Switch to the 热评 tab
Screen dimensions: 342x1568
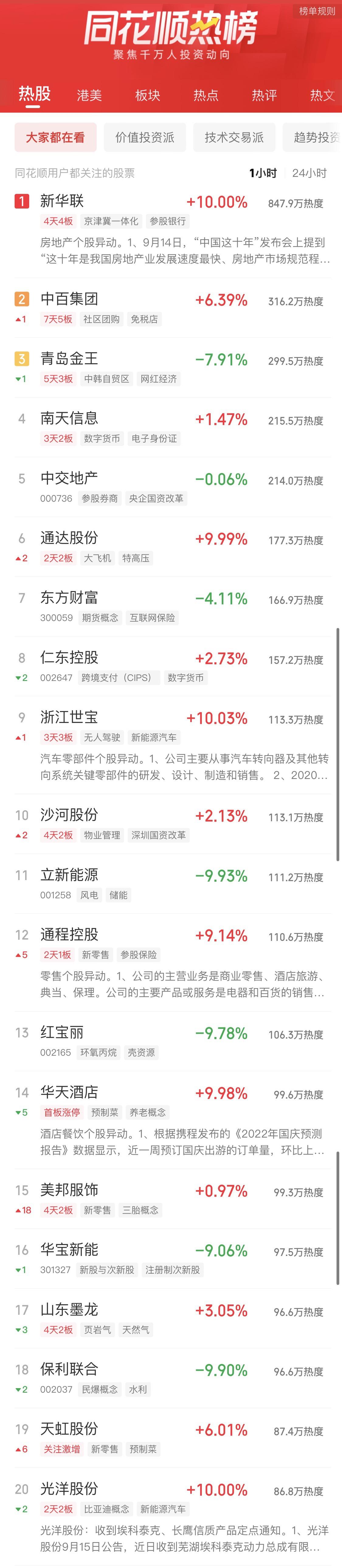click(264, 95)
